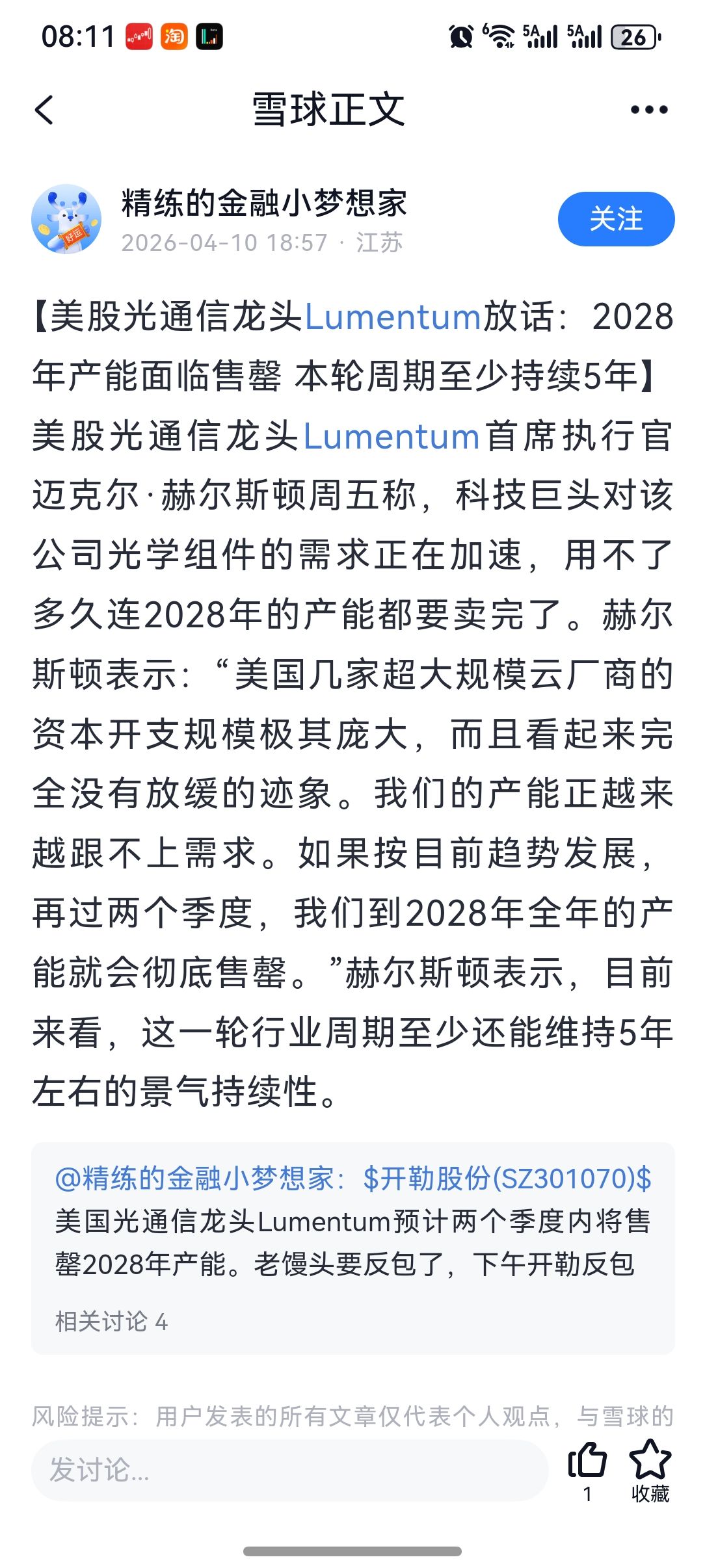Screen dimensions: 705x1568
Task: Open the author's avatar profile
Action: pos(66,219)
